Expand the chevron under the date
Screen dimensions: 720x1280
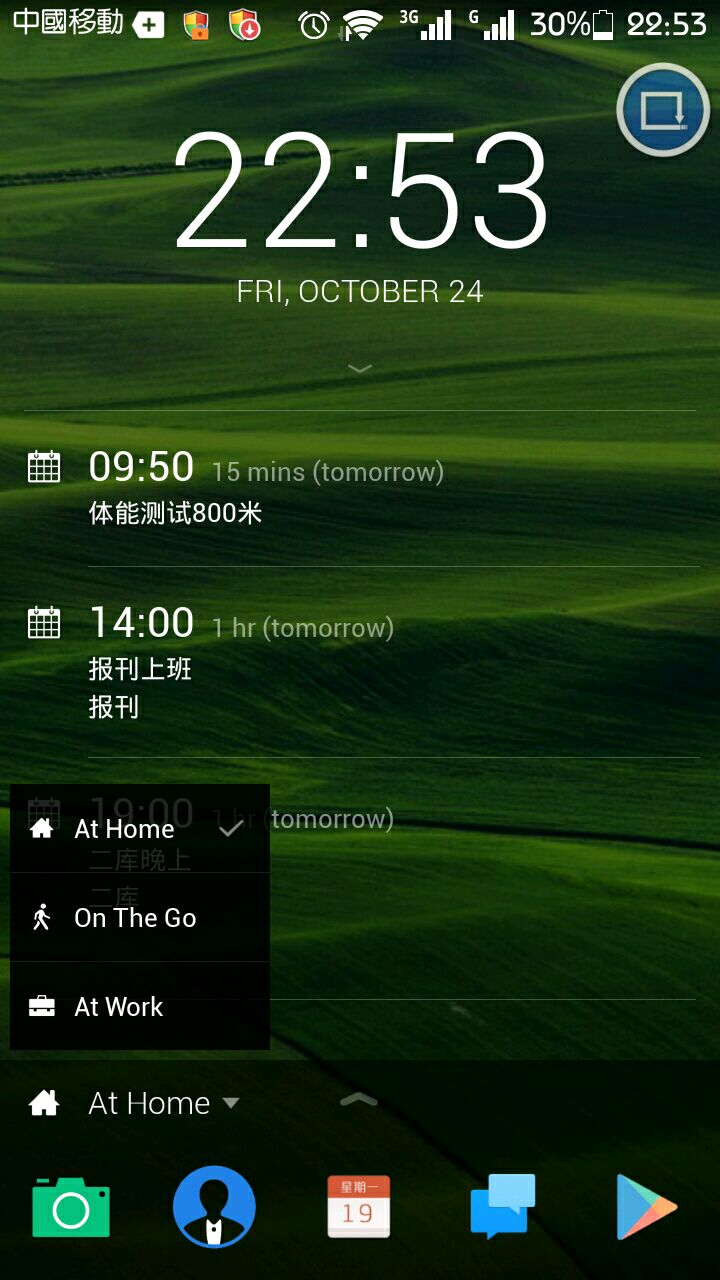point(360,368)
